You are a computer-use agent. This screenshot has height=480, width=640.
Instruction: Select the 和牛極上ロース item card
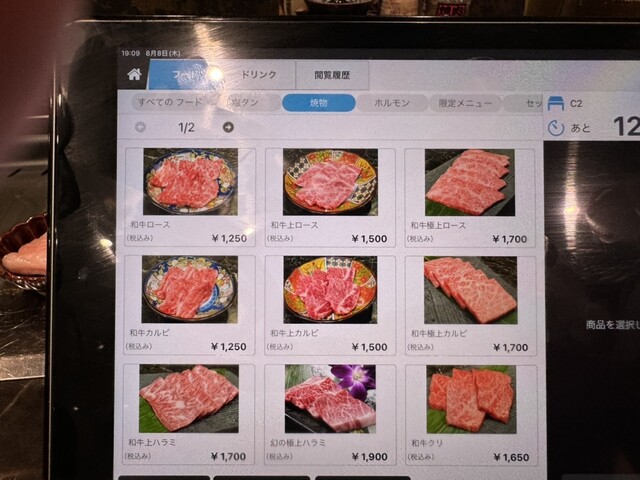[x=470, y=197]
